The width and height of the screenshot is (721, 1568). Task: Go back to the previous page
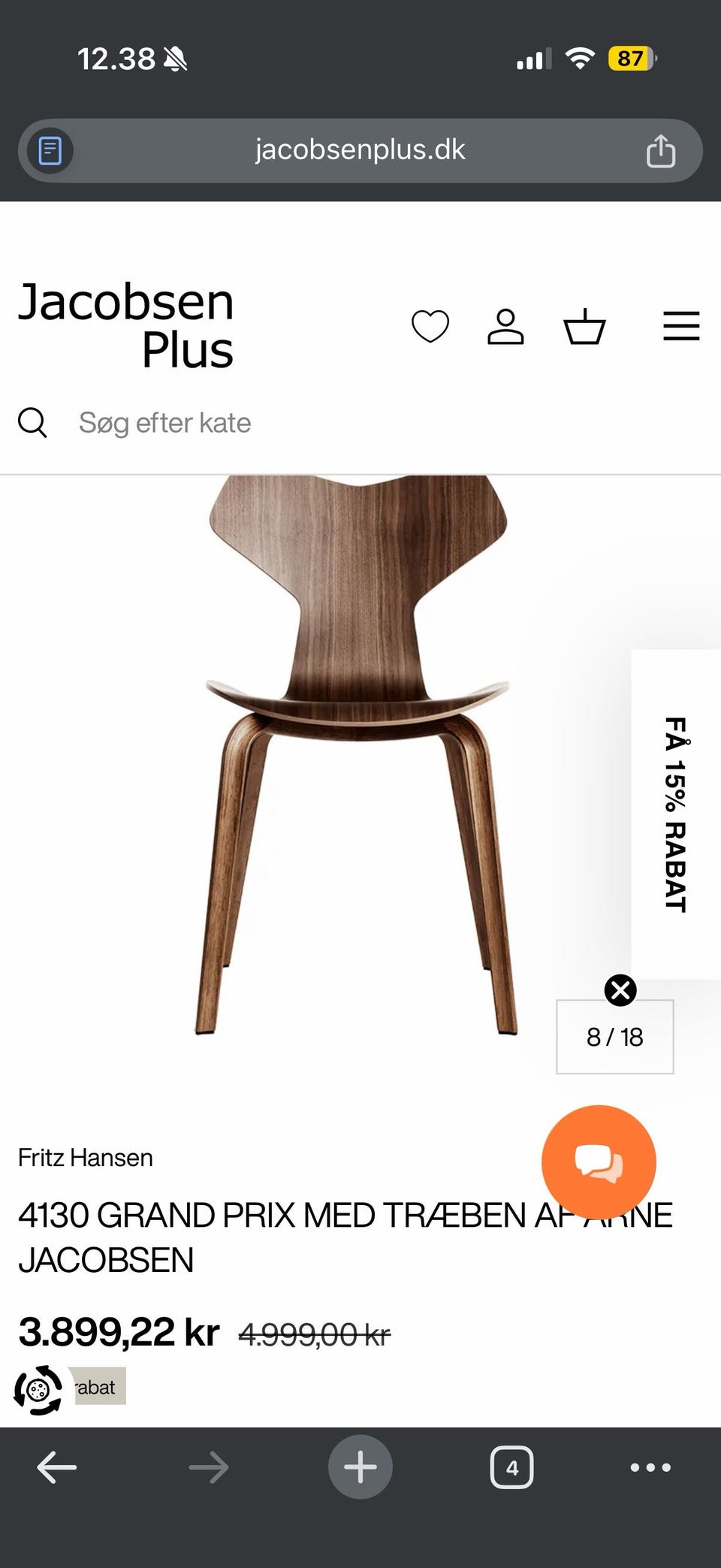tap(57, 1467)
